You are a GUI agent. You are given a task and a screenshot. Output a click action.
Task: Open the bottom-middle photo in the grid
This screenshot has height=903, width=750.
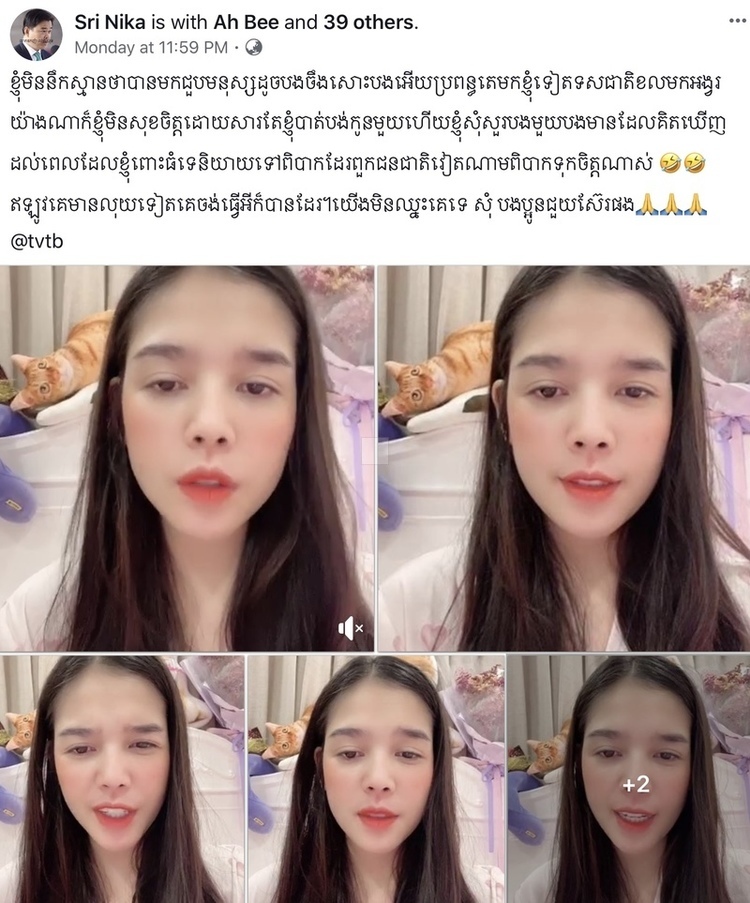click(x=376, y=778)
